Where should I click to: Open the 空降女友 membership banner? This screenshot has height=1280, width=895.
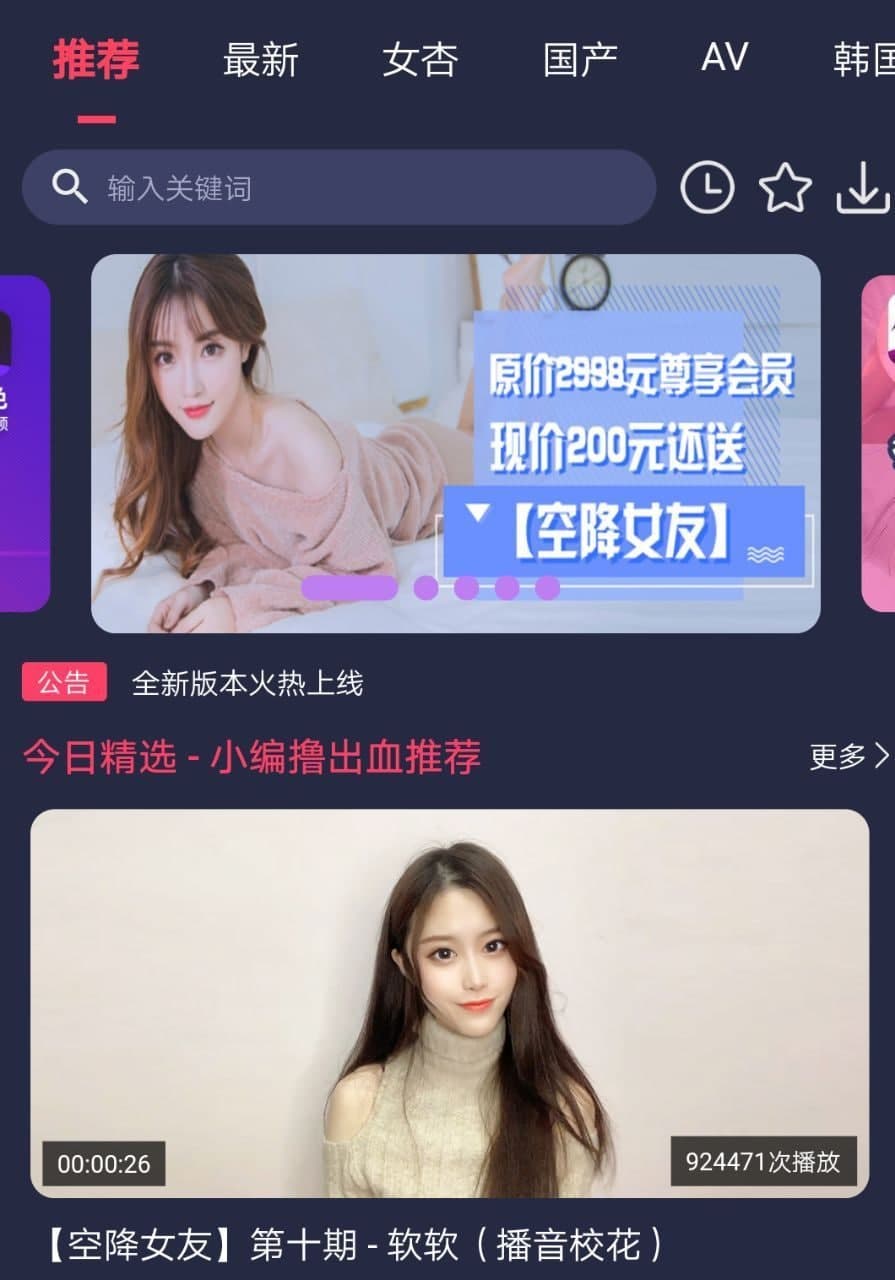(x=455, y=443)
